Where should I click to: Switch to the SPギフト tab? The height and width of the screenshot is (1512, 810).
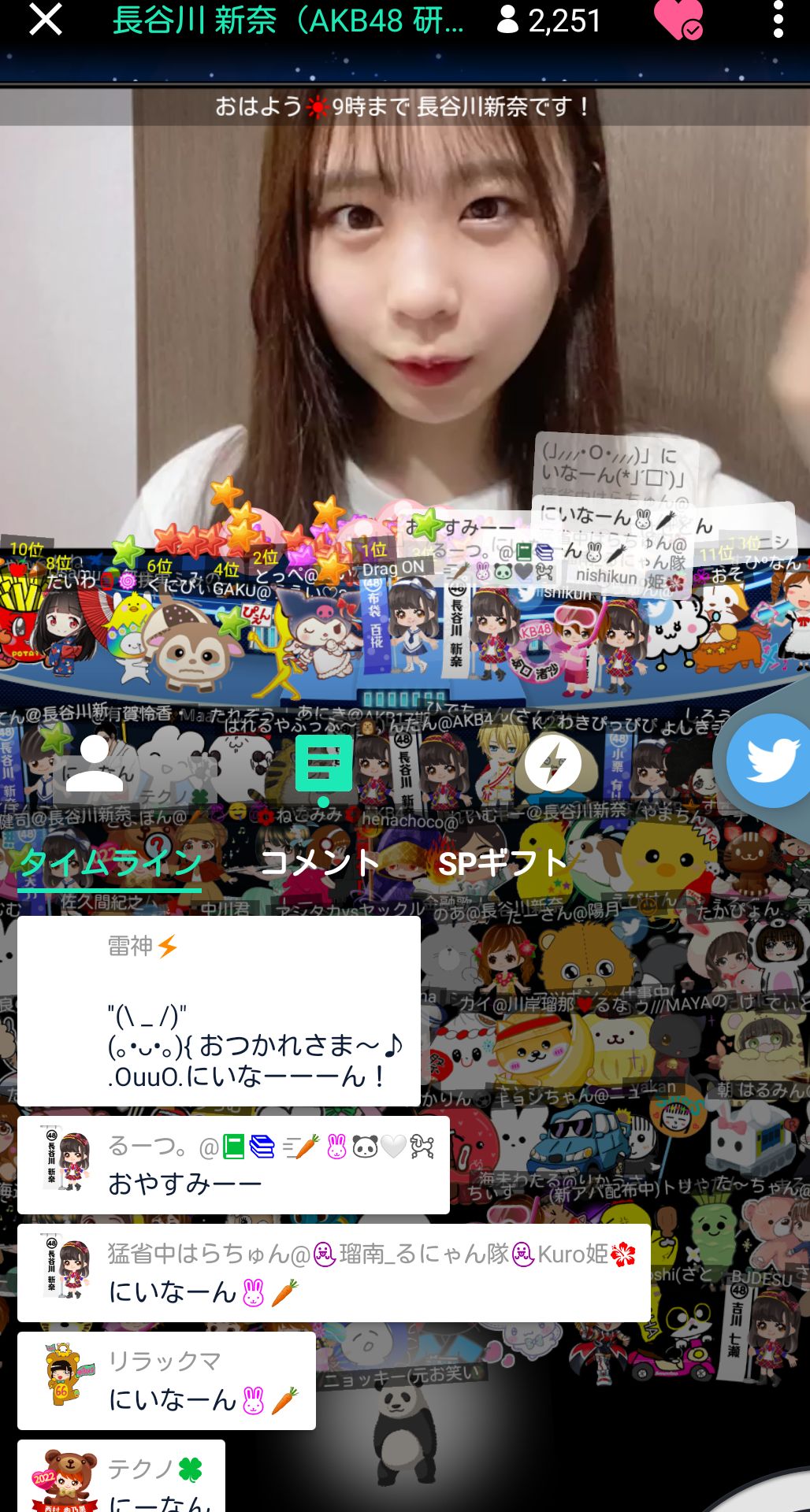pyautogui.click(x=502, y=864)
